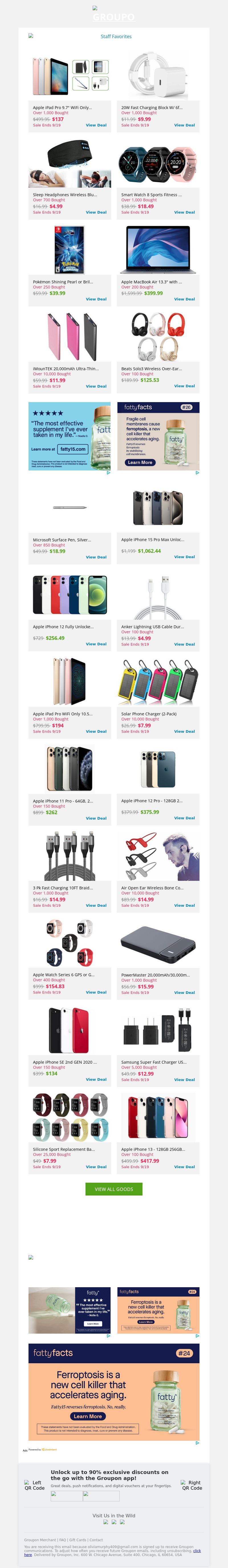This screenshot has height=1568, width=228.
Task: View deal for Microsoft Surface Pen
Action: [x=96, y=557]
